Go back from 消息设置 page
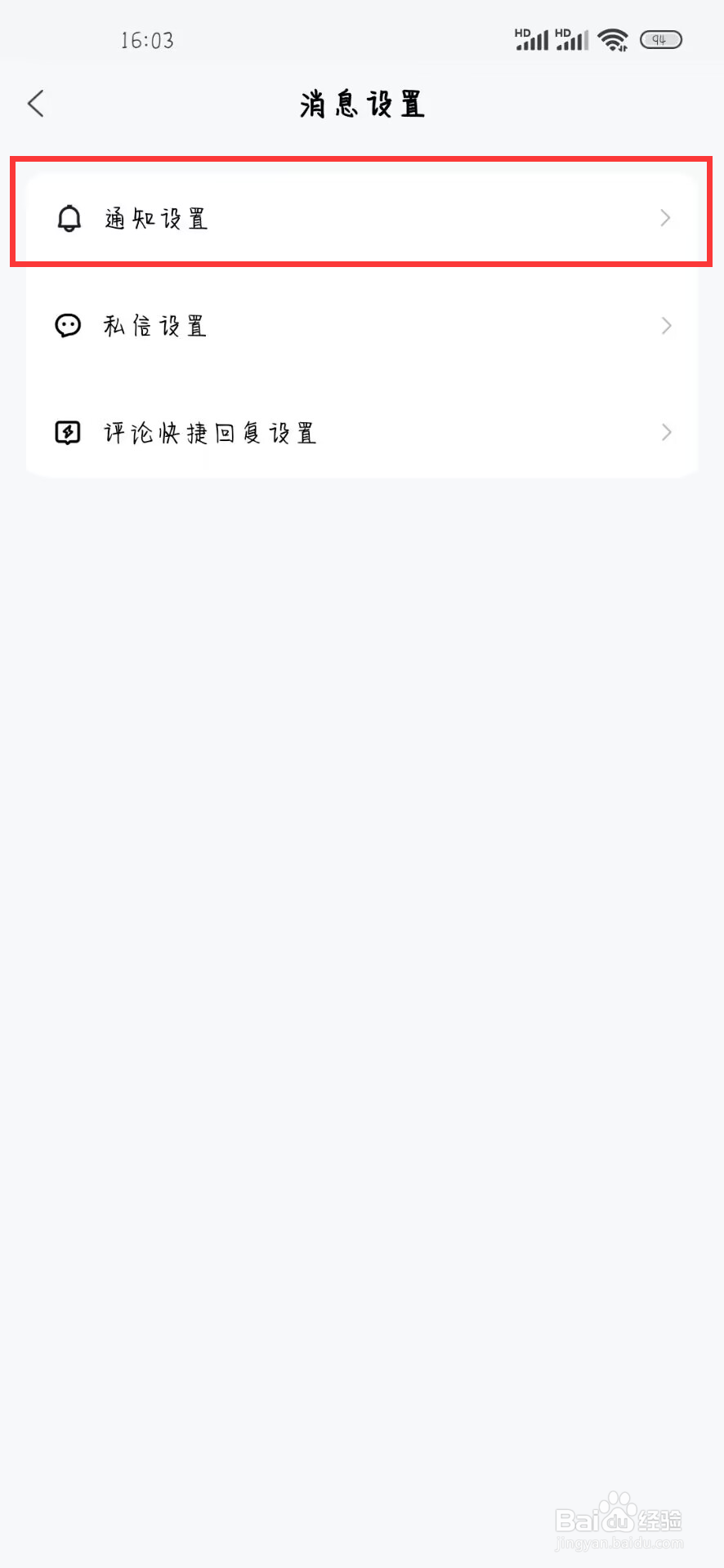This screenshot has width=724, height=1568. click(36, 104)
